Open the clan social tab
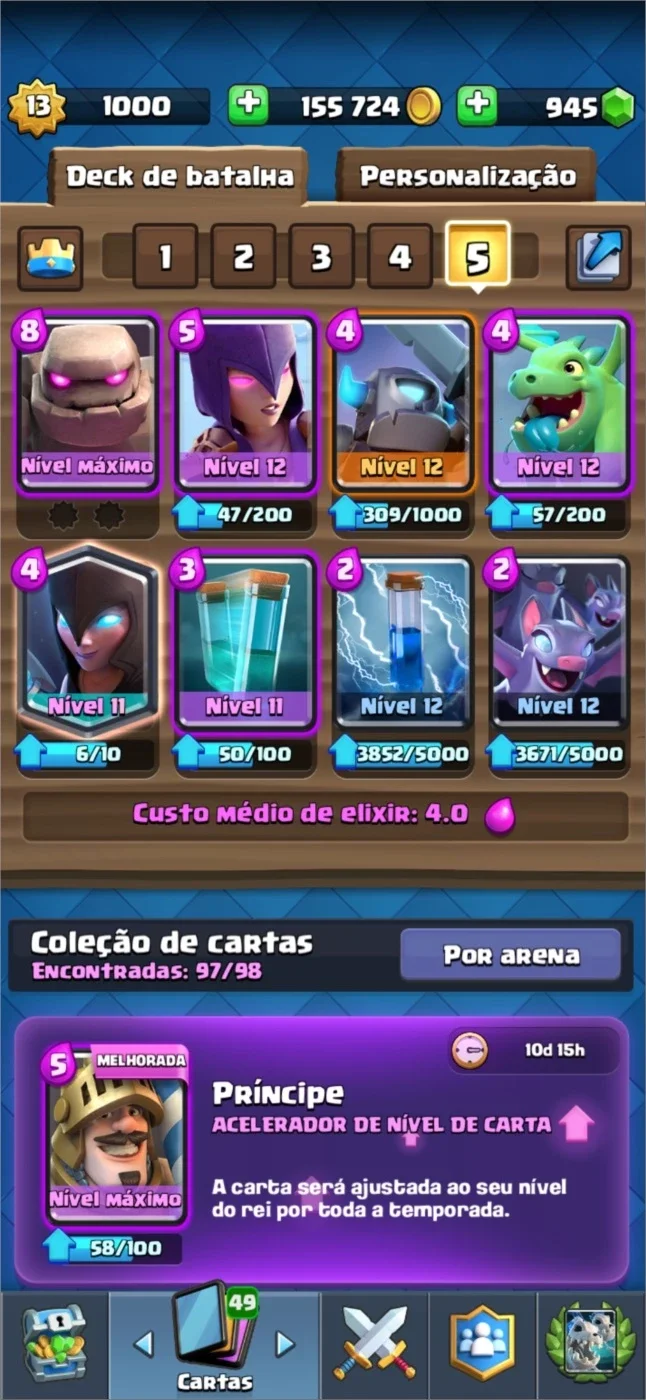Screen dimensions: 646x1400 point(483,1345)
